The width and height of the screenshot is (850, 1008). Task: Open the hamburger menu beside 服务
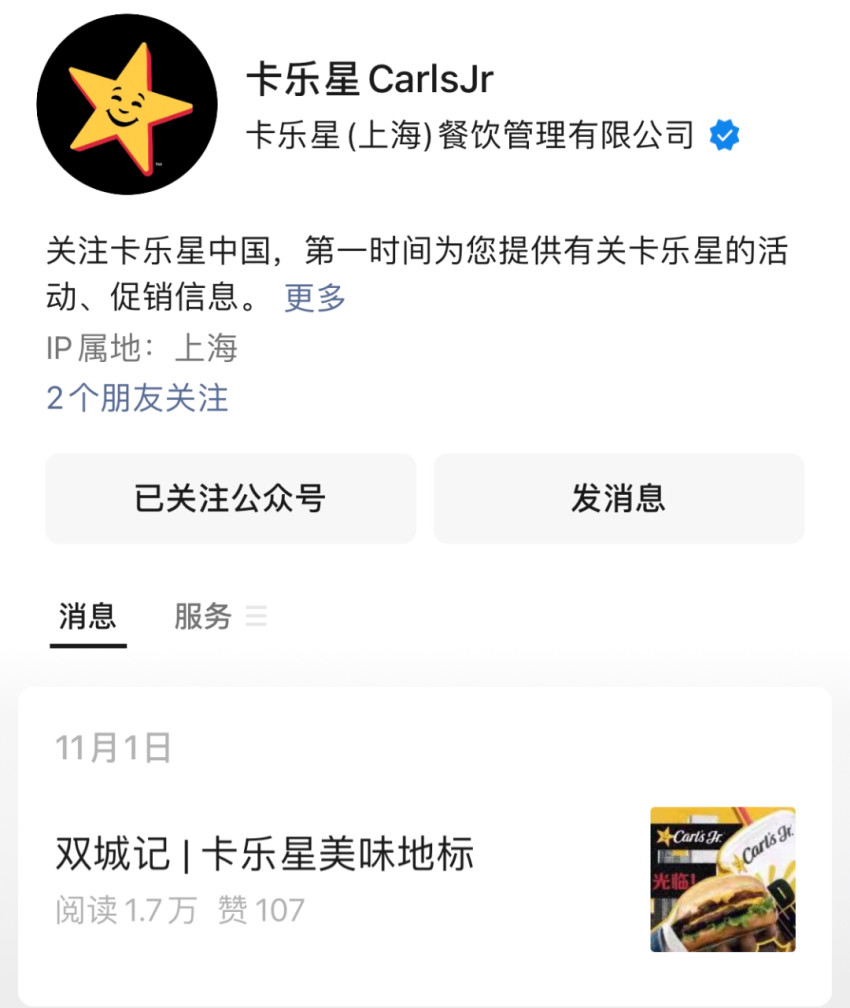[x=258, y=617]
